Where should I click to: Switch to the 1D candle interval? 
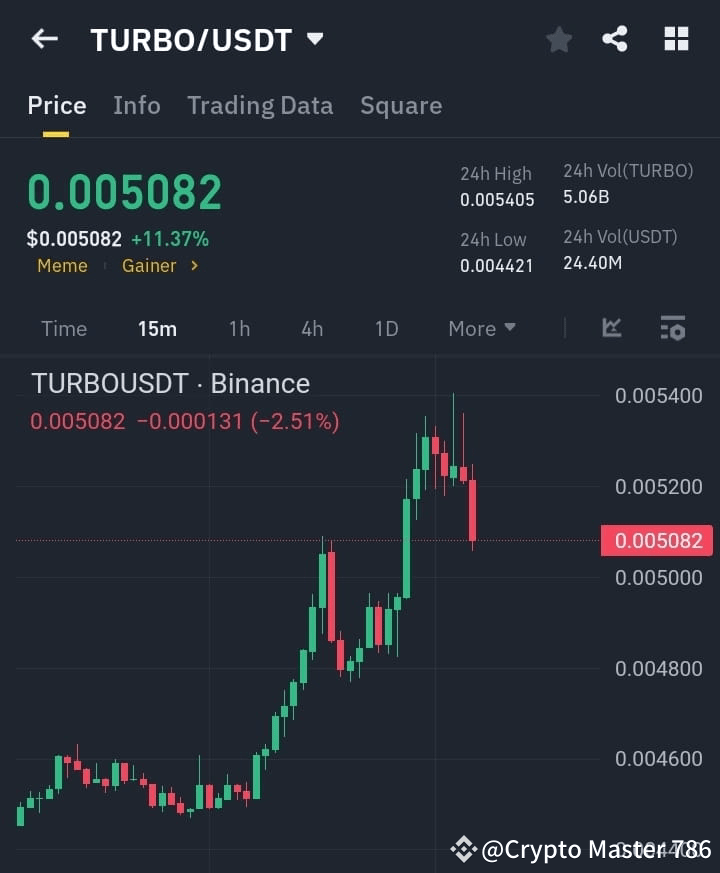coord(386,328)
